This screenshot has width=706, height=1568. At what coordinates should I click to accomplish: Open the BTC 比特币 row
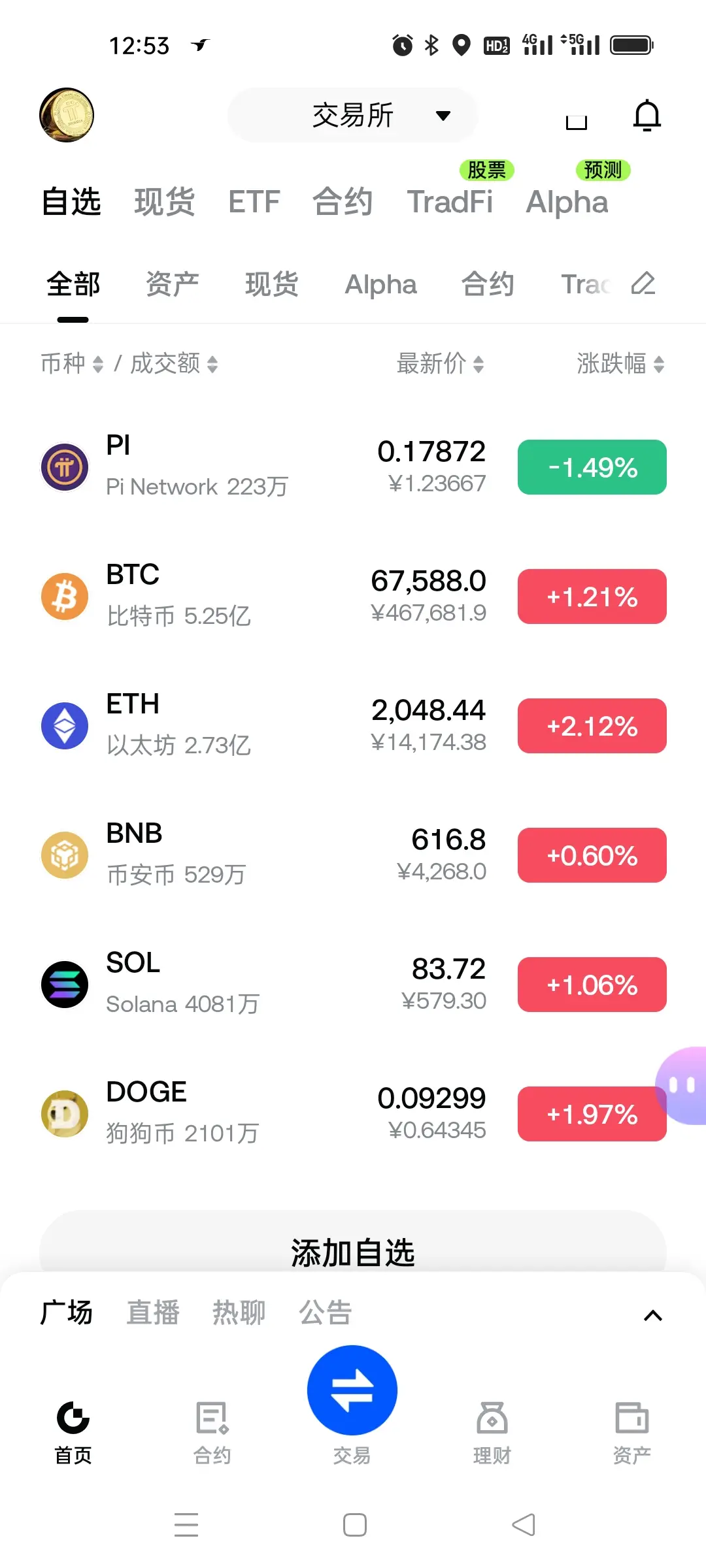coord(353,596)
